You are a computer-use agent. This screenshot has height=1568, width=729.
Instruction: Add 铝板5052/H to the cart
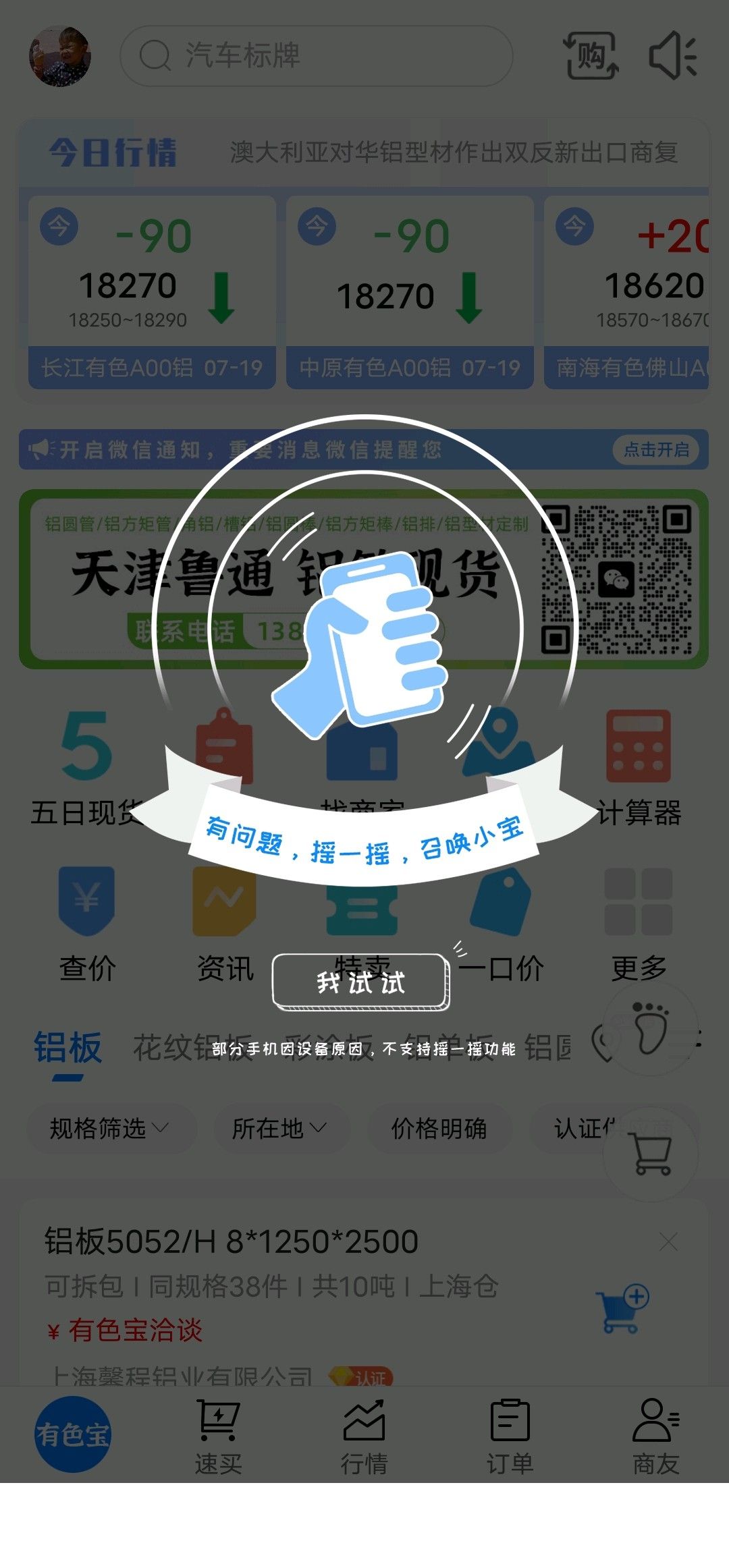click(622, 1309)
